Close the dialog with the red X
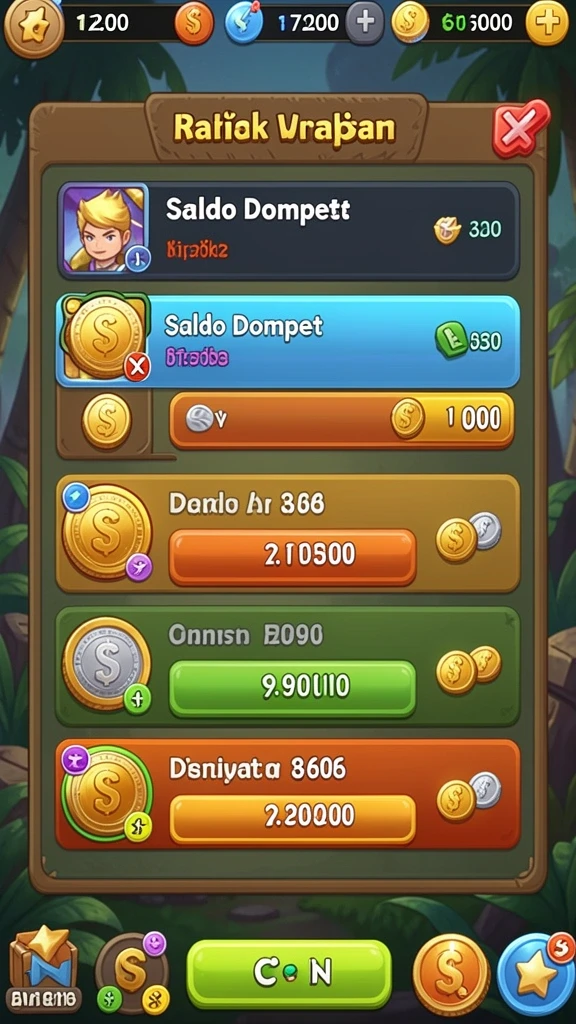Viewport: 576px width, 1024px height. [x=520, y=128]
